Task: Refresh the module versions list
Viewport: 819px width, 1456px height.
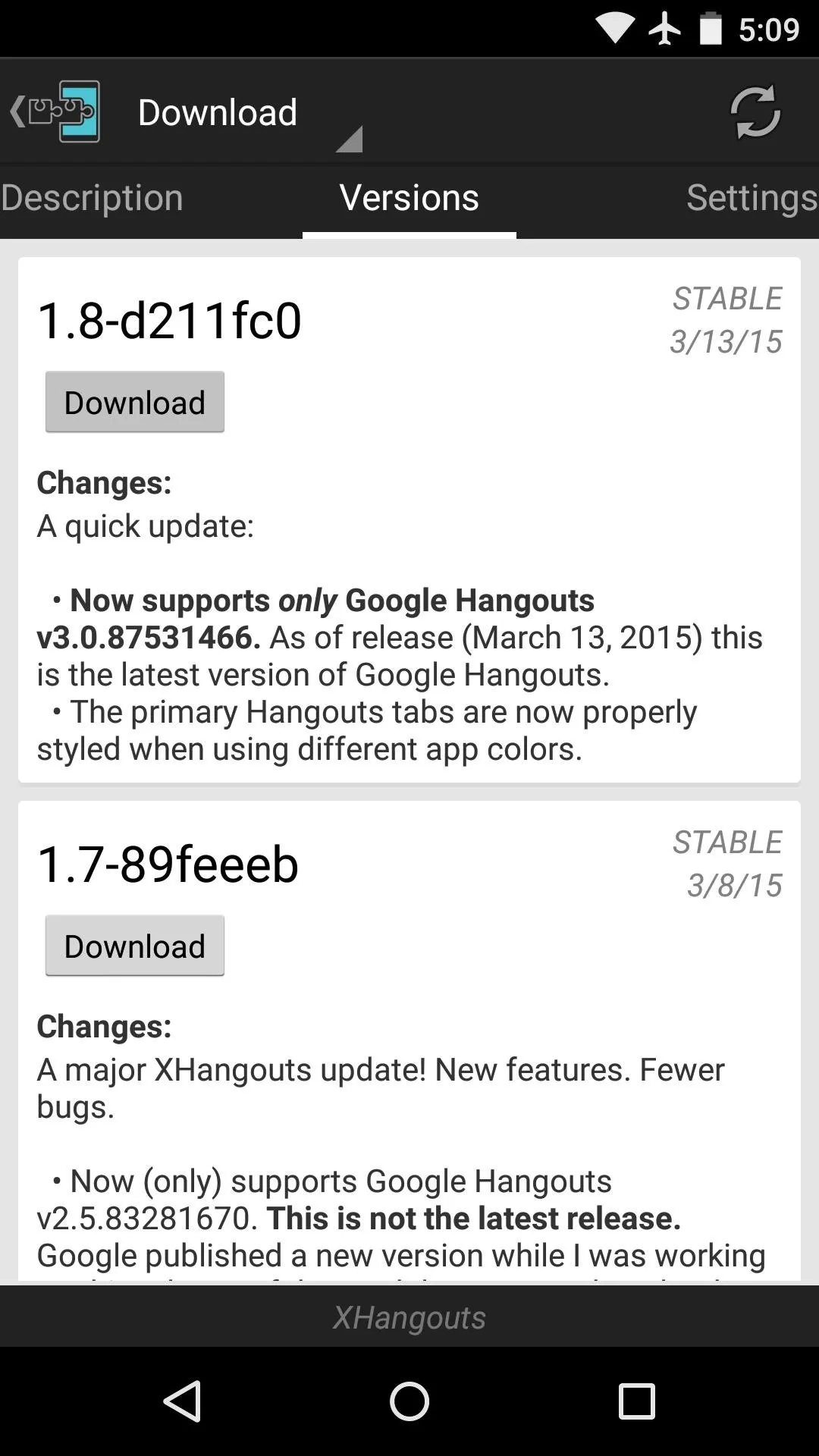Action: tap(755, 112)
